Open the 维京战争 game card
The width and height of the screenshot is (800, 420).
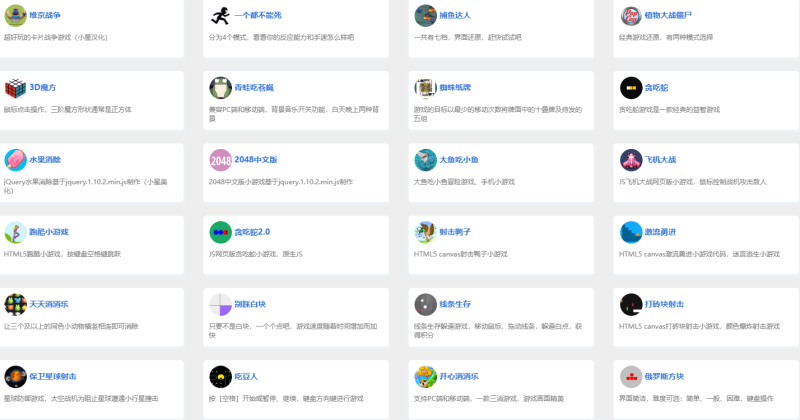[x=45, y=16]
